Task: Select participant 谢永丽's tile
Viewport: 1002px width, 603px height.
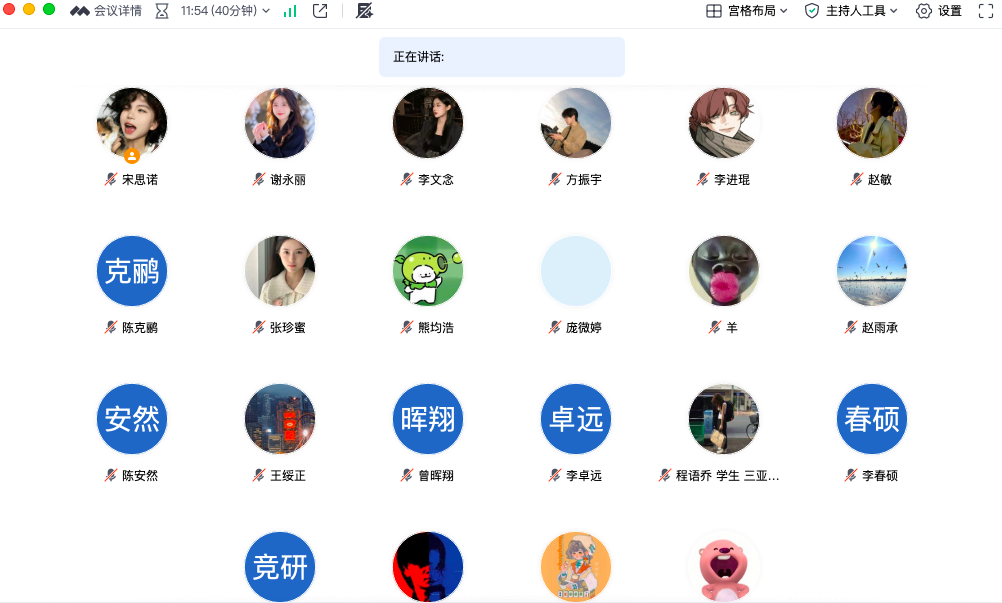Action: [x=280, y=123]
